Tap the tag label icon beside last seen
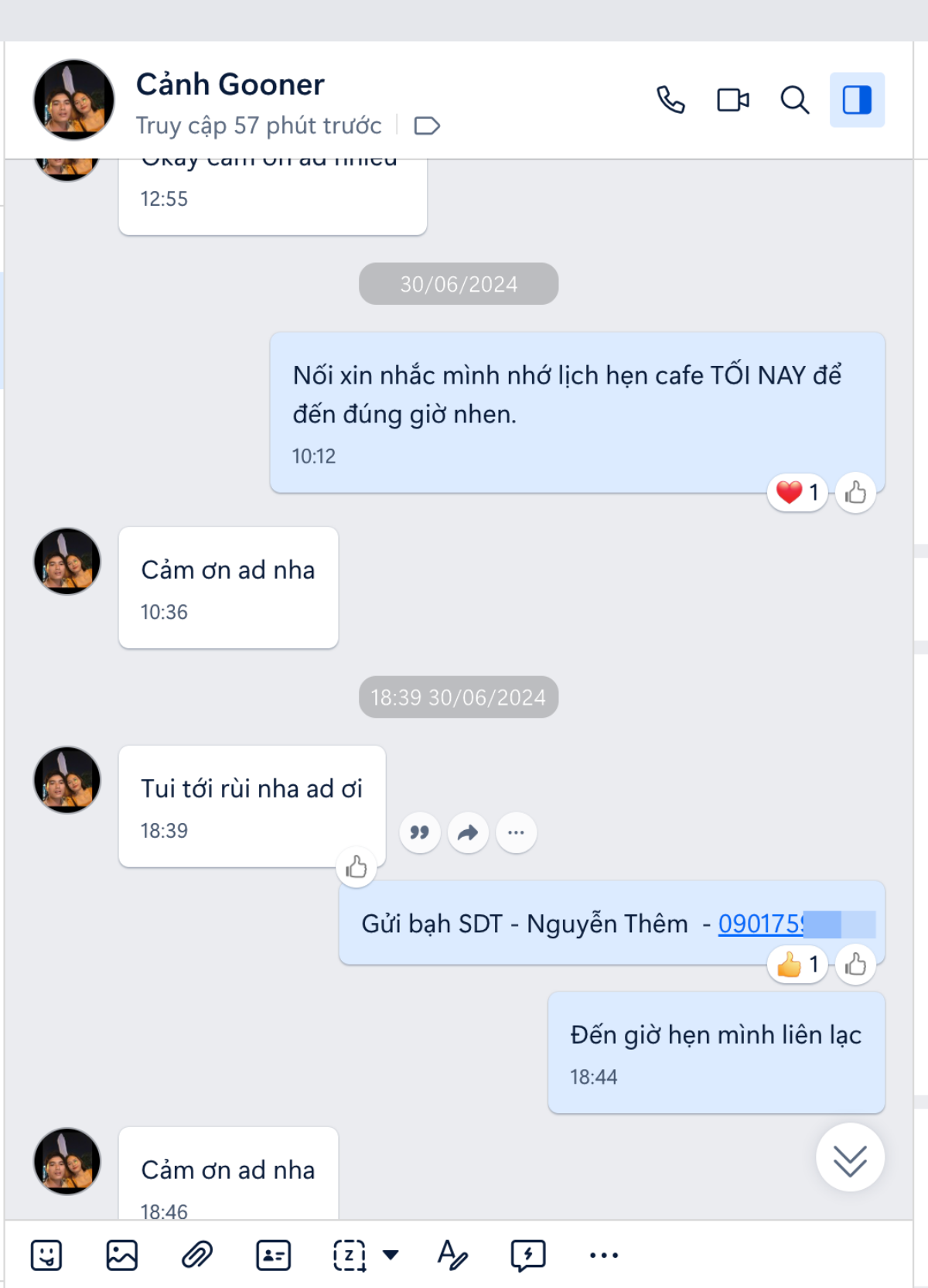Image resolution: width=928 pixels, height=1288 pixels. (427, 125)
